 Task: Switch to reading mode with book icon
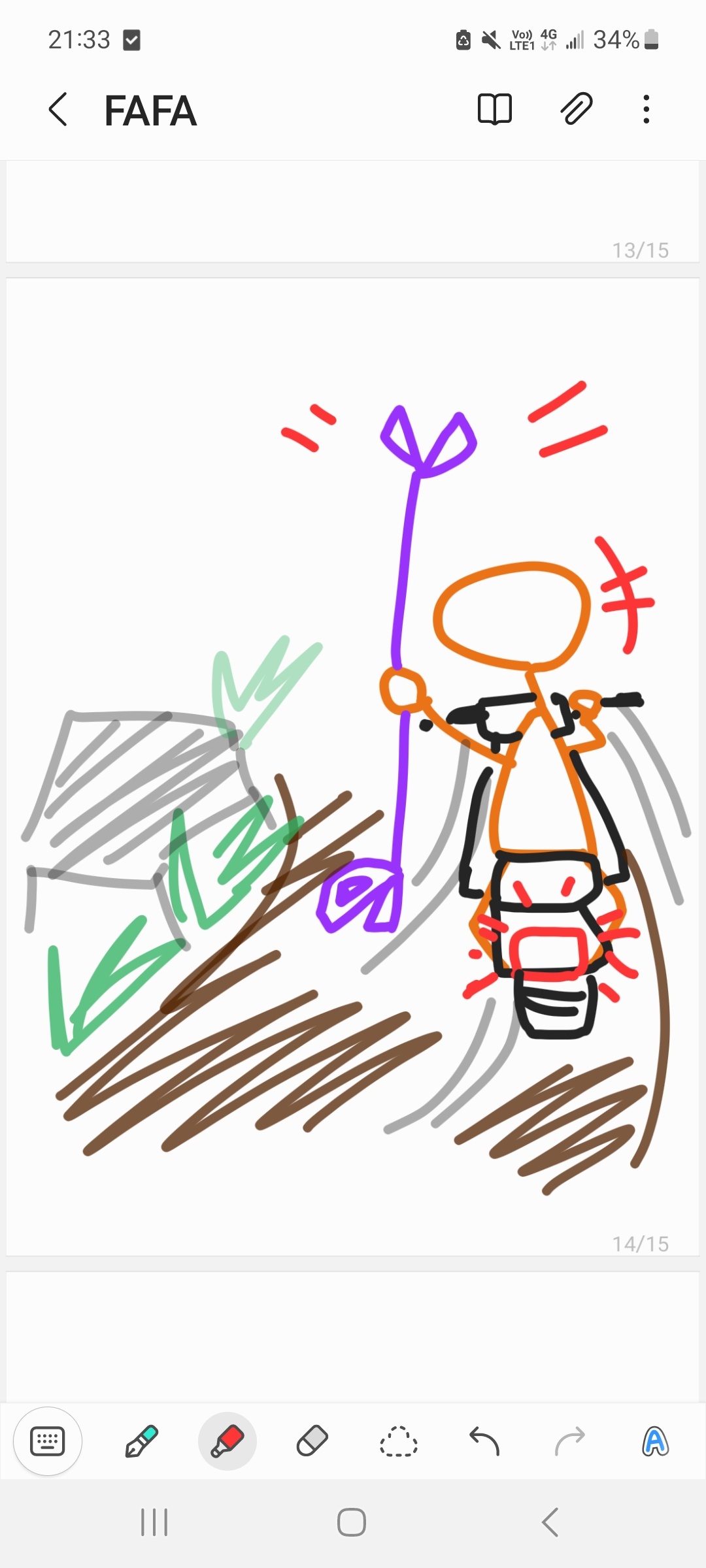pos(495,109)
